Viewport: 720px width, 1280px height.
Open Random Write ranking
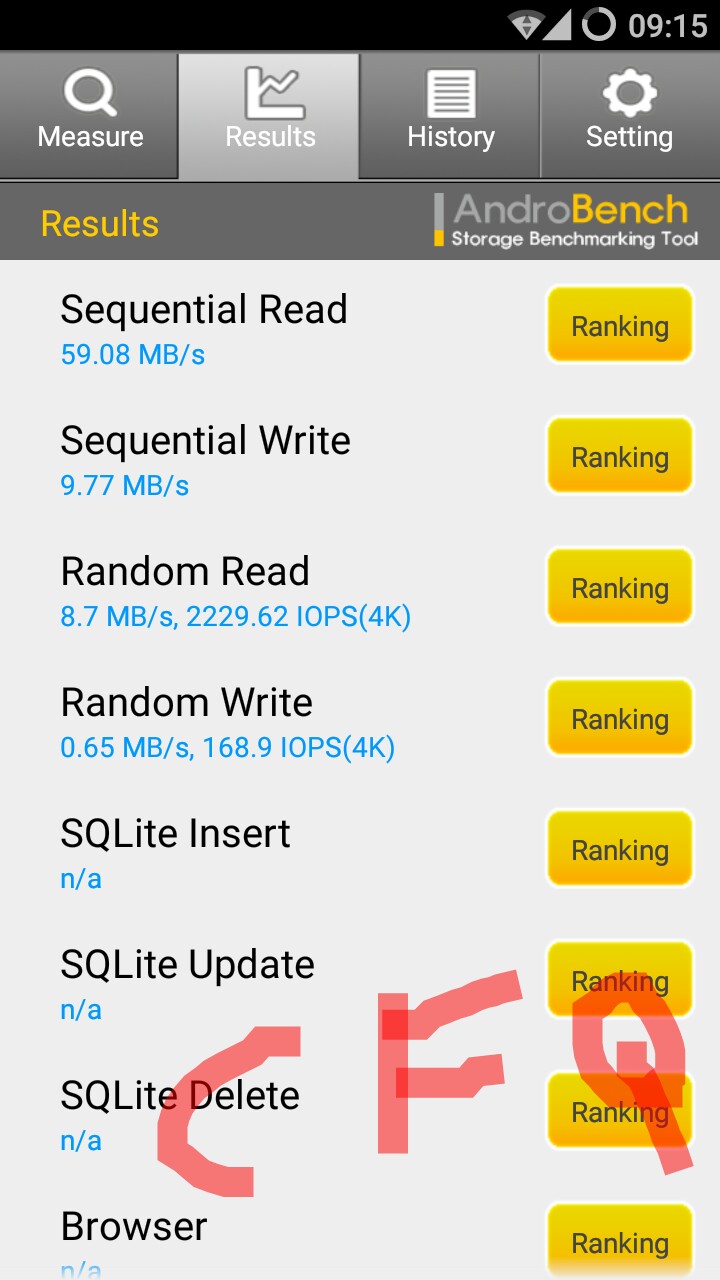click(620, 718)
